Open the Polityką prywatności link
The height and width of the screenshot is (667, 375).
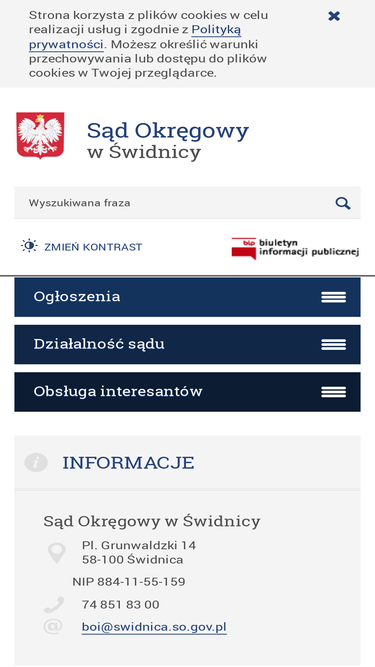coord(135,37)
